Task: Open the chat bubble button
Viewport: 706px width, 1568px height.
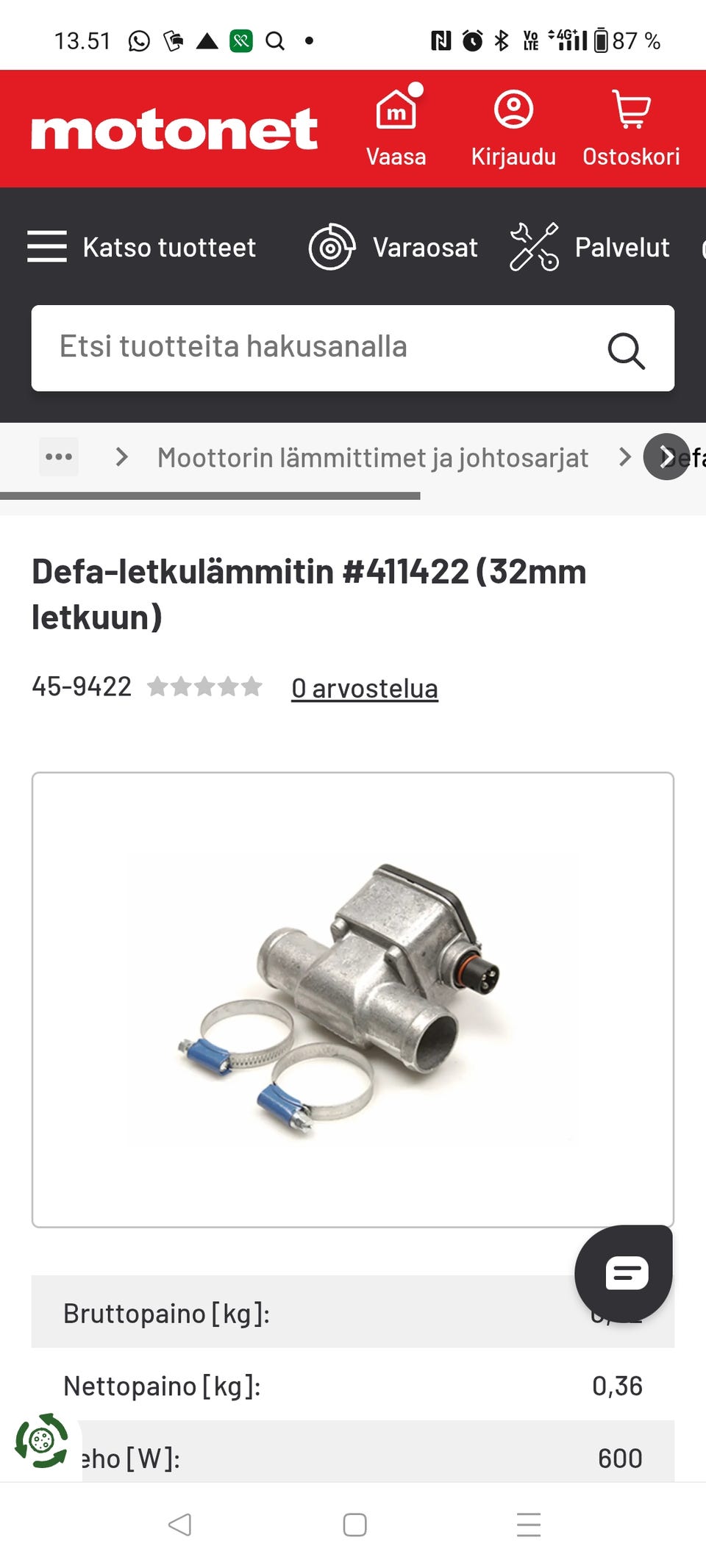Action: (624, 1272)
